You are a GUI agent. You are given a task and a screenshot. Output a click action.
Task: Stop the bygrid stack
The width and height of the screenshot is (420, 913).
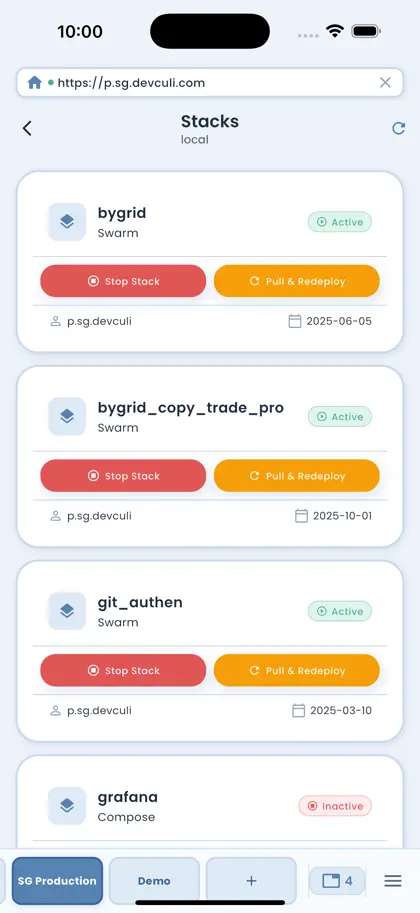tap(123, 281)
